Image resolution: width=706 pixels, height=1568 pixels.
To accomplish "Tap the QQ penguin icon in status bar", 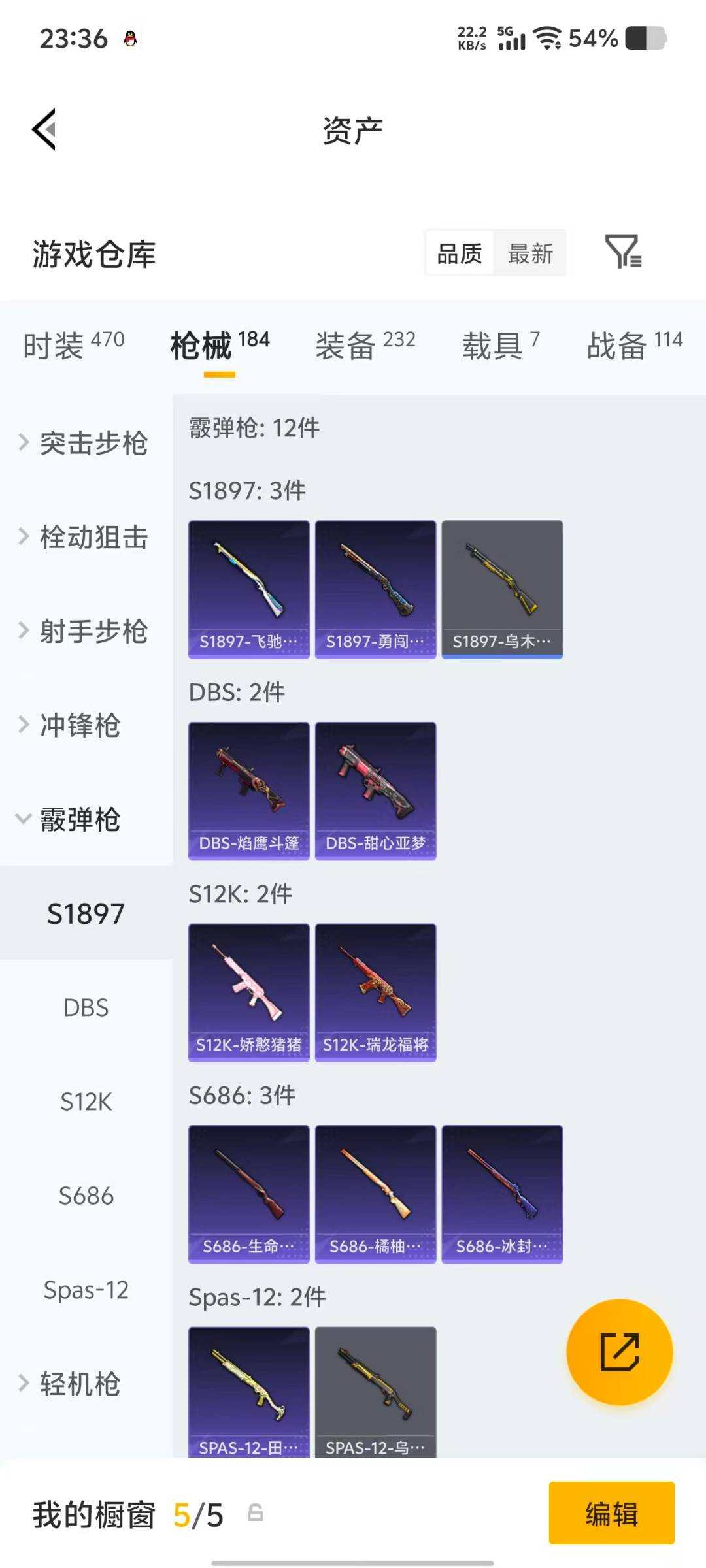I will tap(130, 37).
